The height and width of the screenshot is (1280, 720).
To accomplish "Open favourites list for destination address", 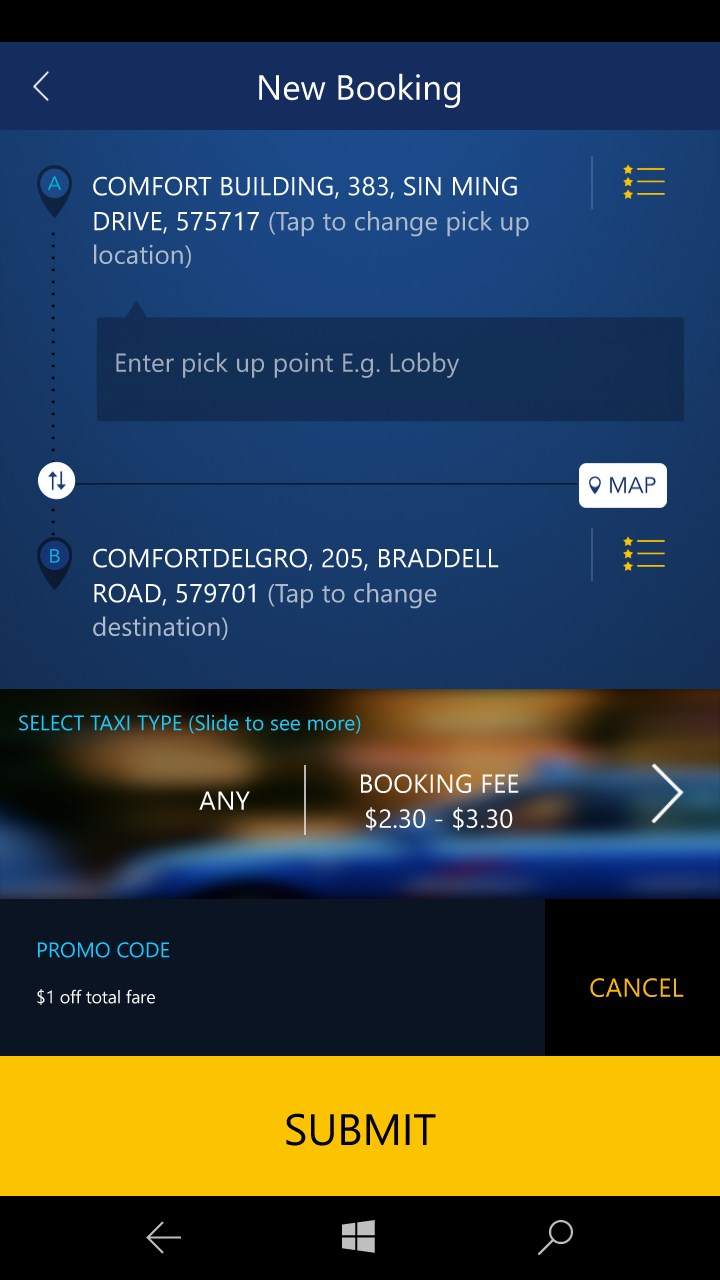I will tap(643, 554).
